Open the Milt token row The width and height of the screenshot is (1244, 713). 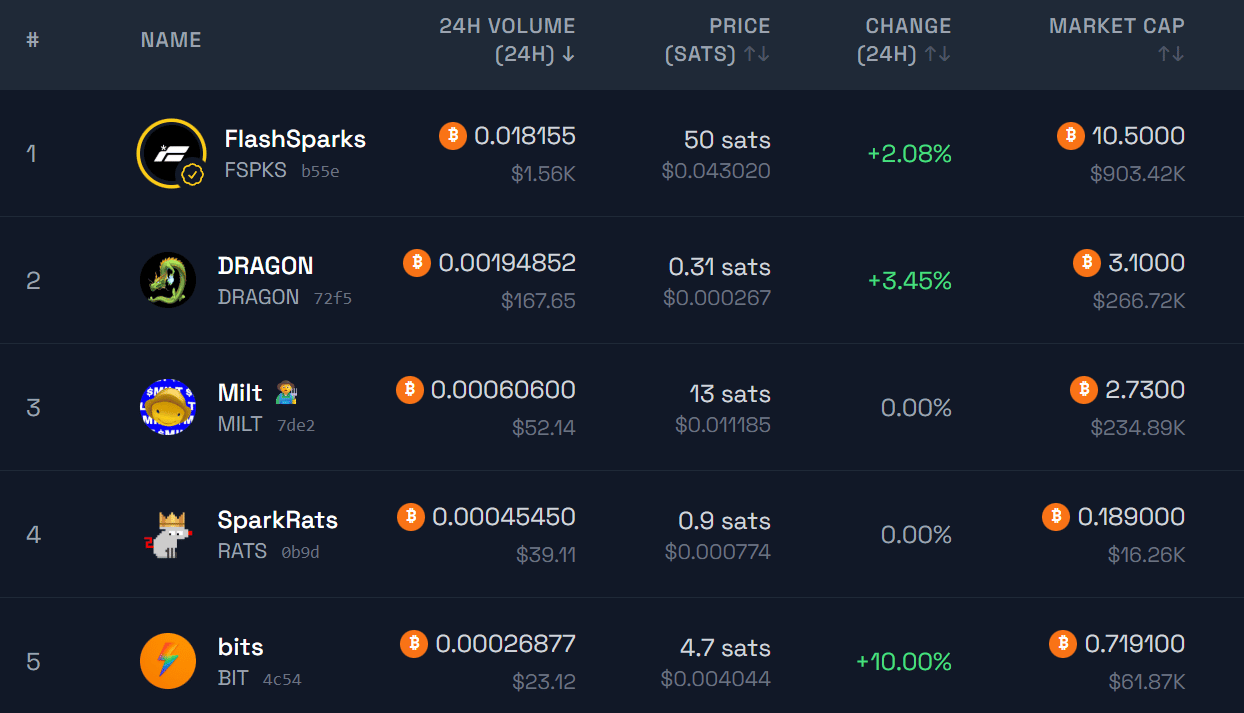pos(241,393)
